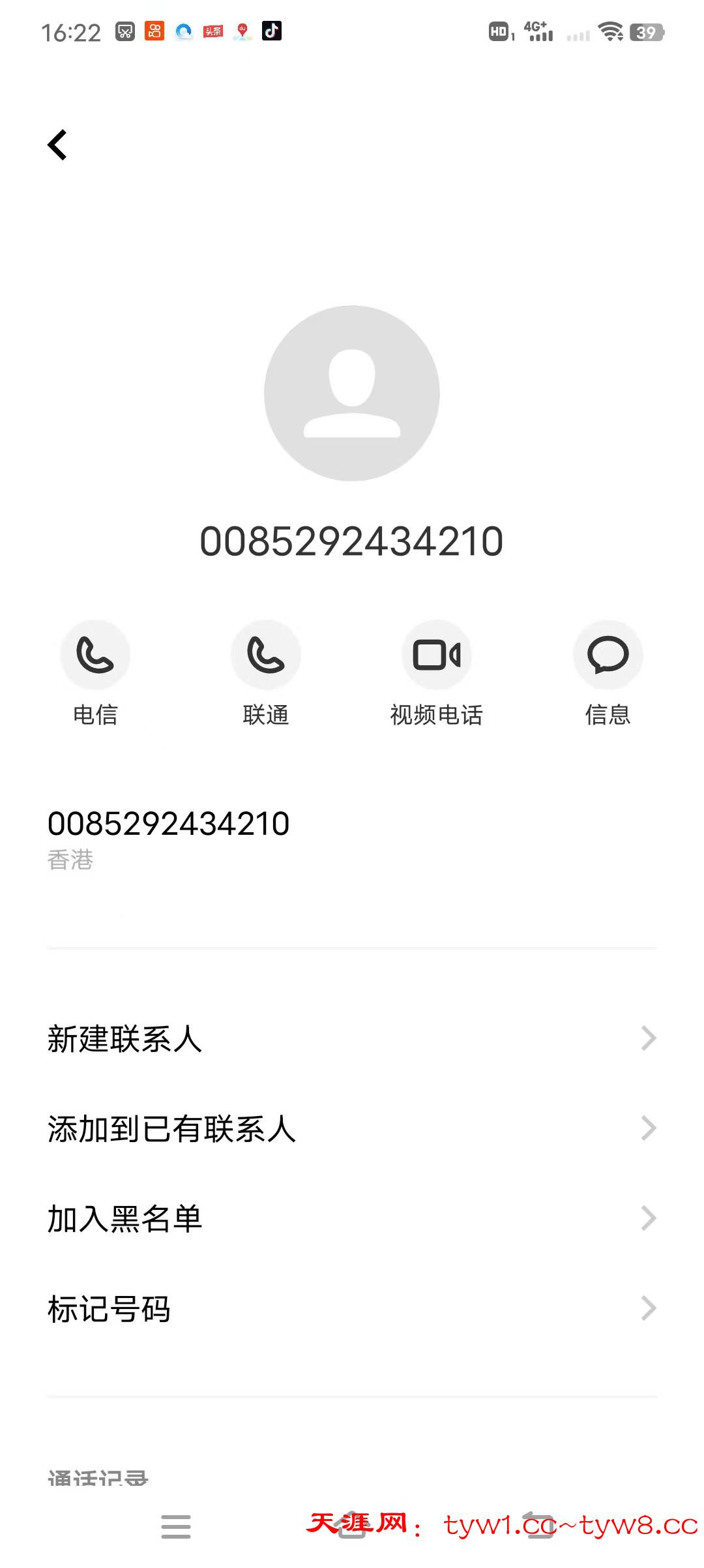Image resolution: width=704 pixels, height=1568 pixels.
Task: Go back using the top arrow
Action: click(x=57, y=145)
